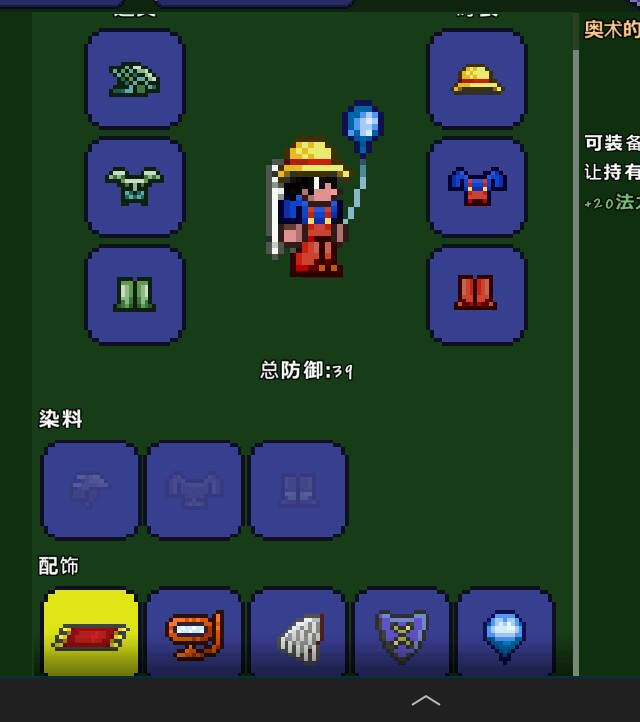Image resolution: width=640 pixels, height=722 pixels.
Task: Open the empty chest dye slot
Action: tap(194, 490)
